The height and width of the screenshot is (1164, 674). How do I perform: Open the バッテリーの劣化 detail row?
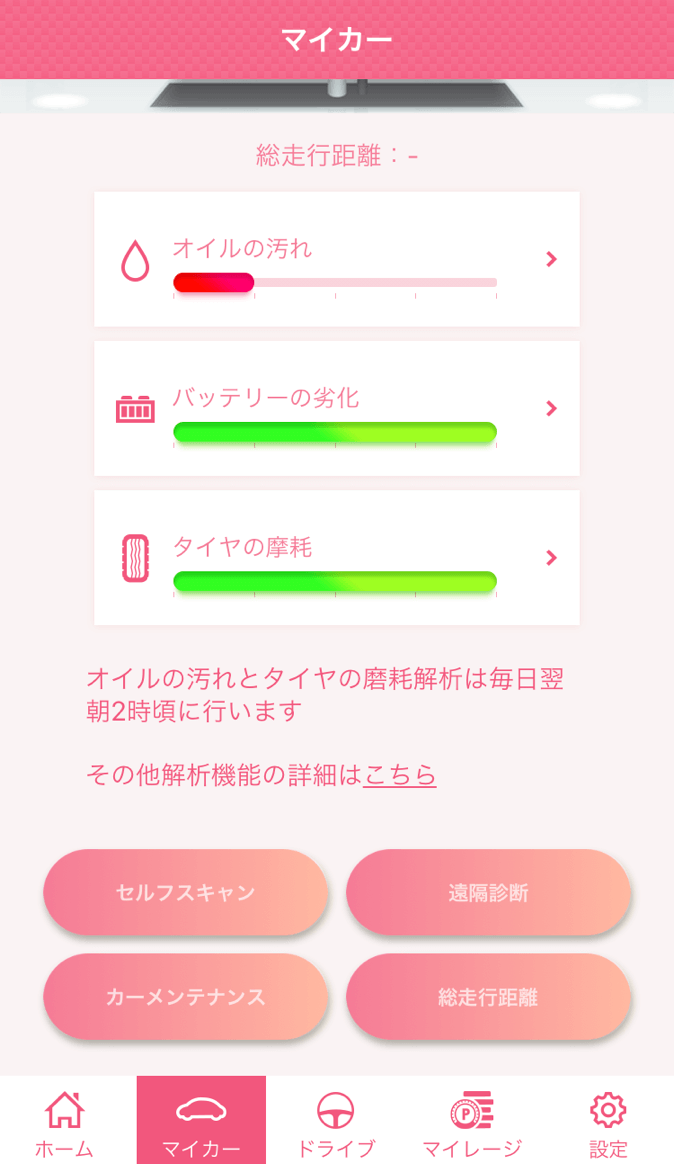(x=336, y=408)
